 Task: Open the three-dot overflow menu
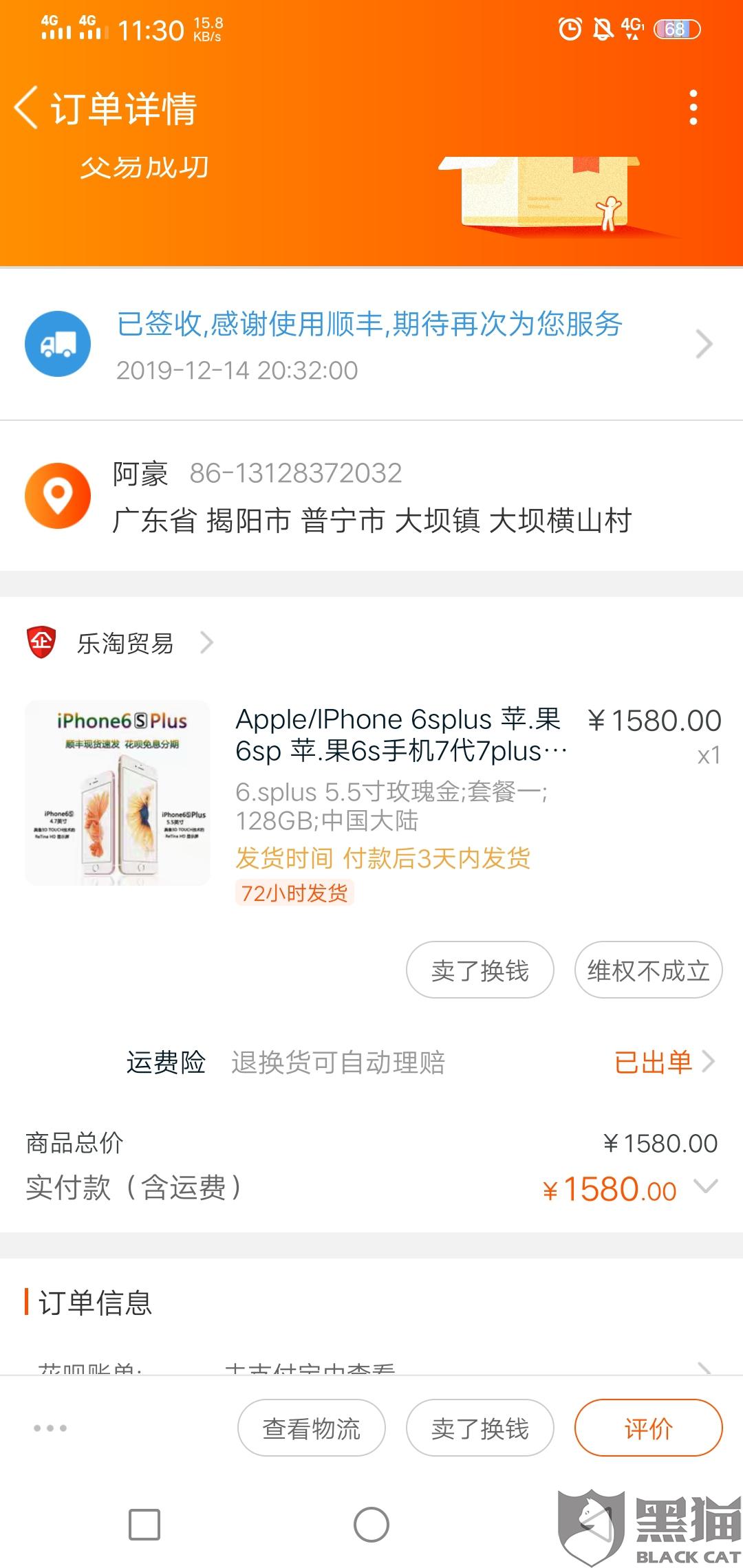point(693,107)
